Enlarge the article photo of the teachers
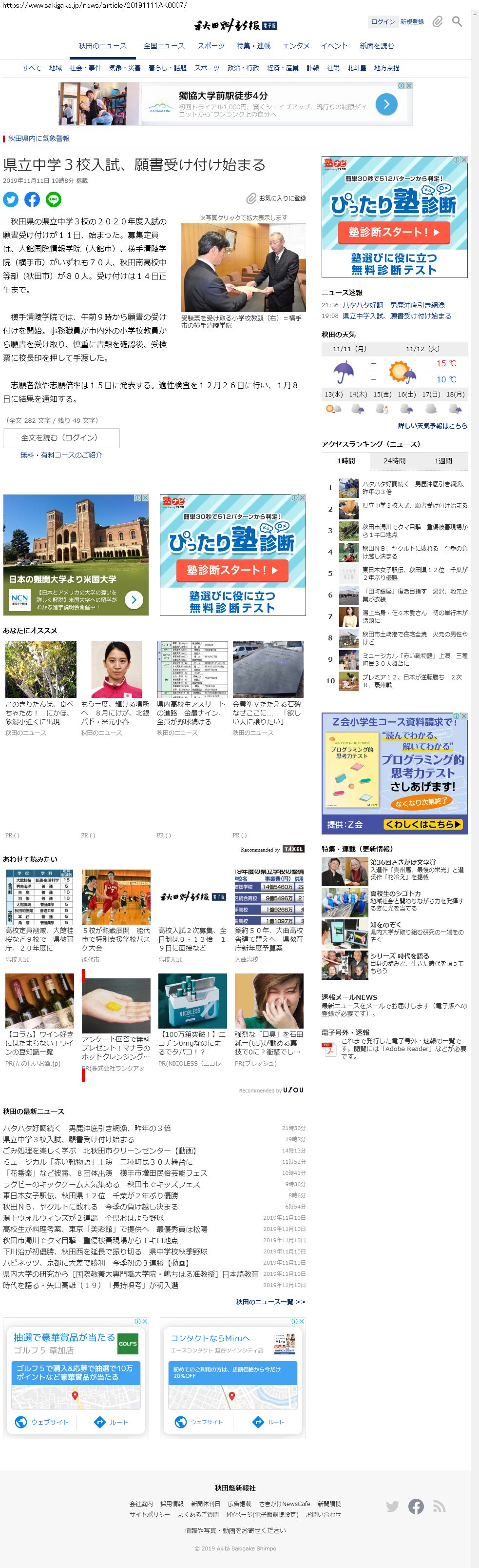Image resolution: width=479 pixels, height=1568 pixels. click(243, 267)
